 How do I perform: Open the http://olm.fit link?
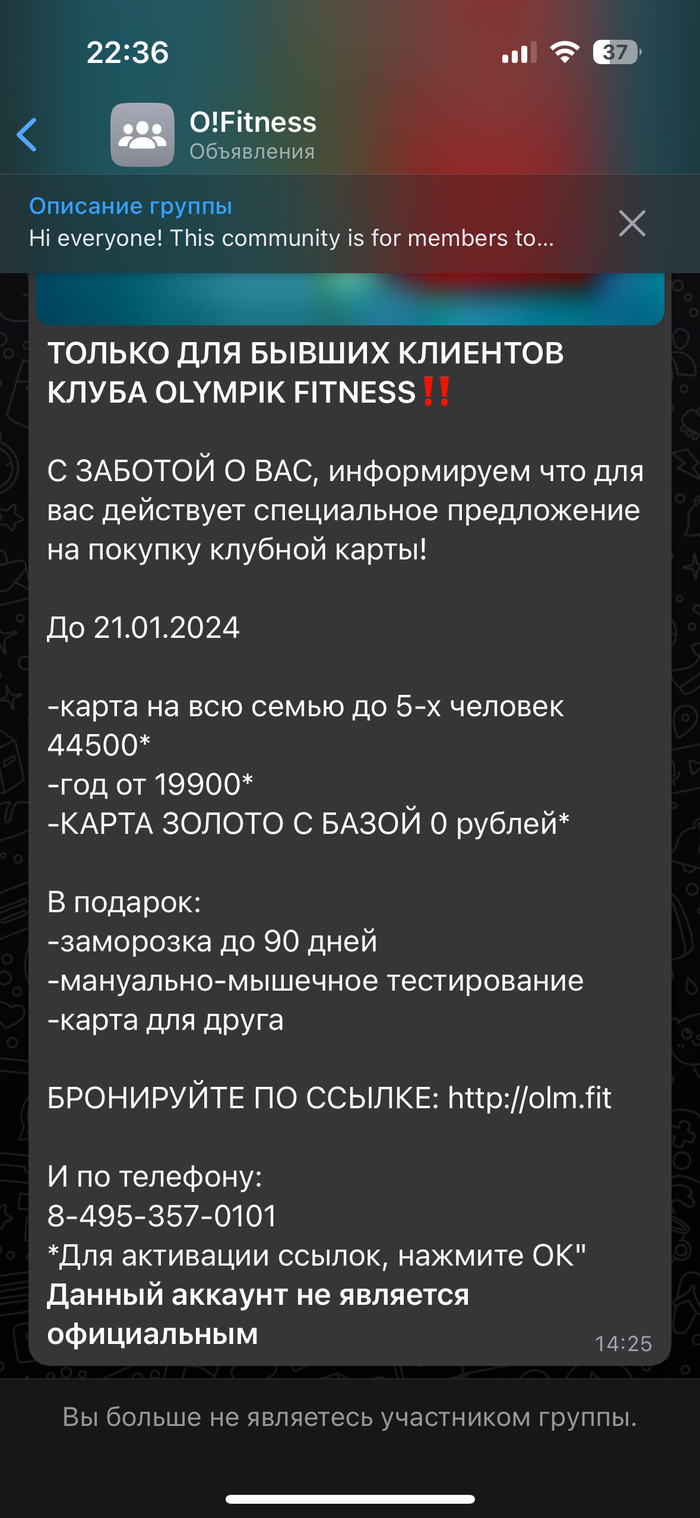click(529, 1099)
